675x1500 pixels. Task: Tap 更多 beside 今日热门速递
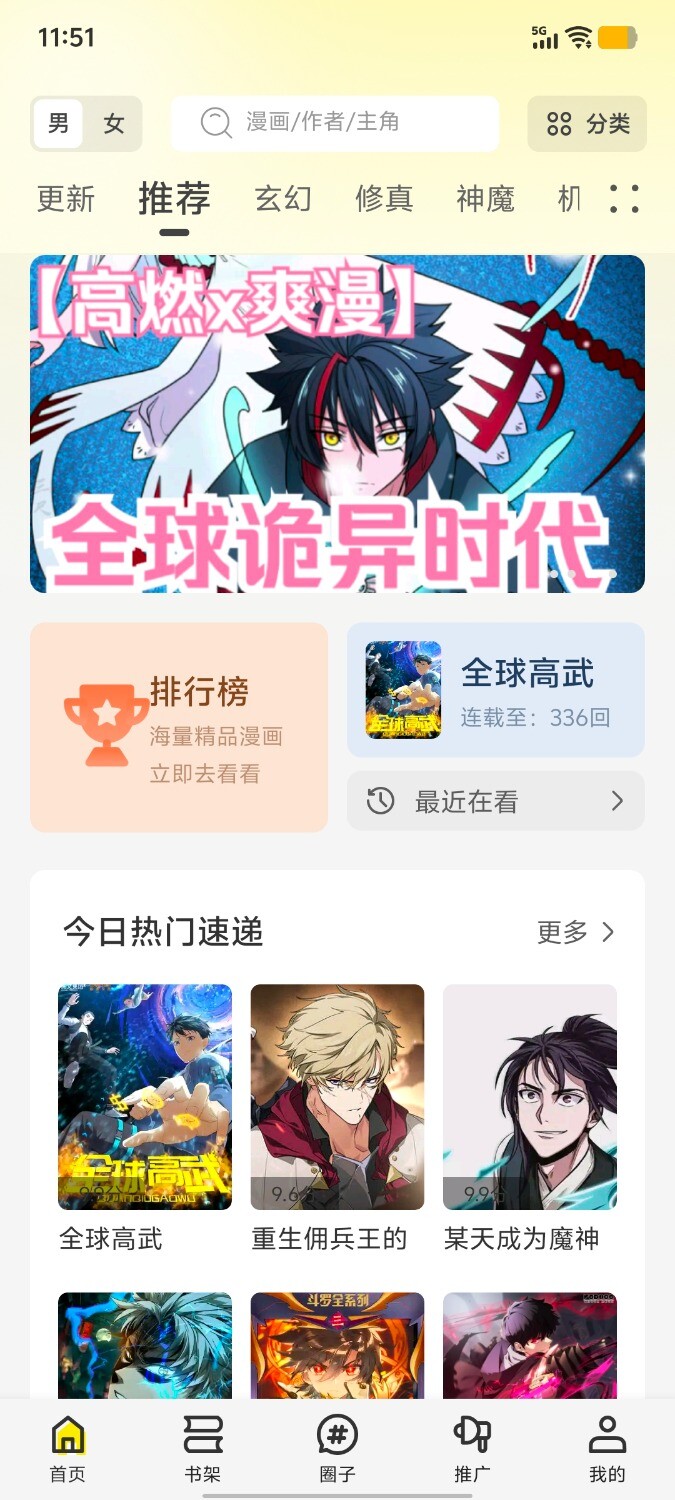pos(576,932)
